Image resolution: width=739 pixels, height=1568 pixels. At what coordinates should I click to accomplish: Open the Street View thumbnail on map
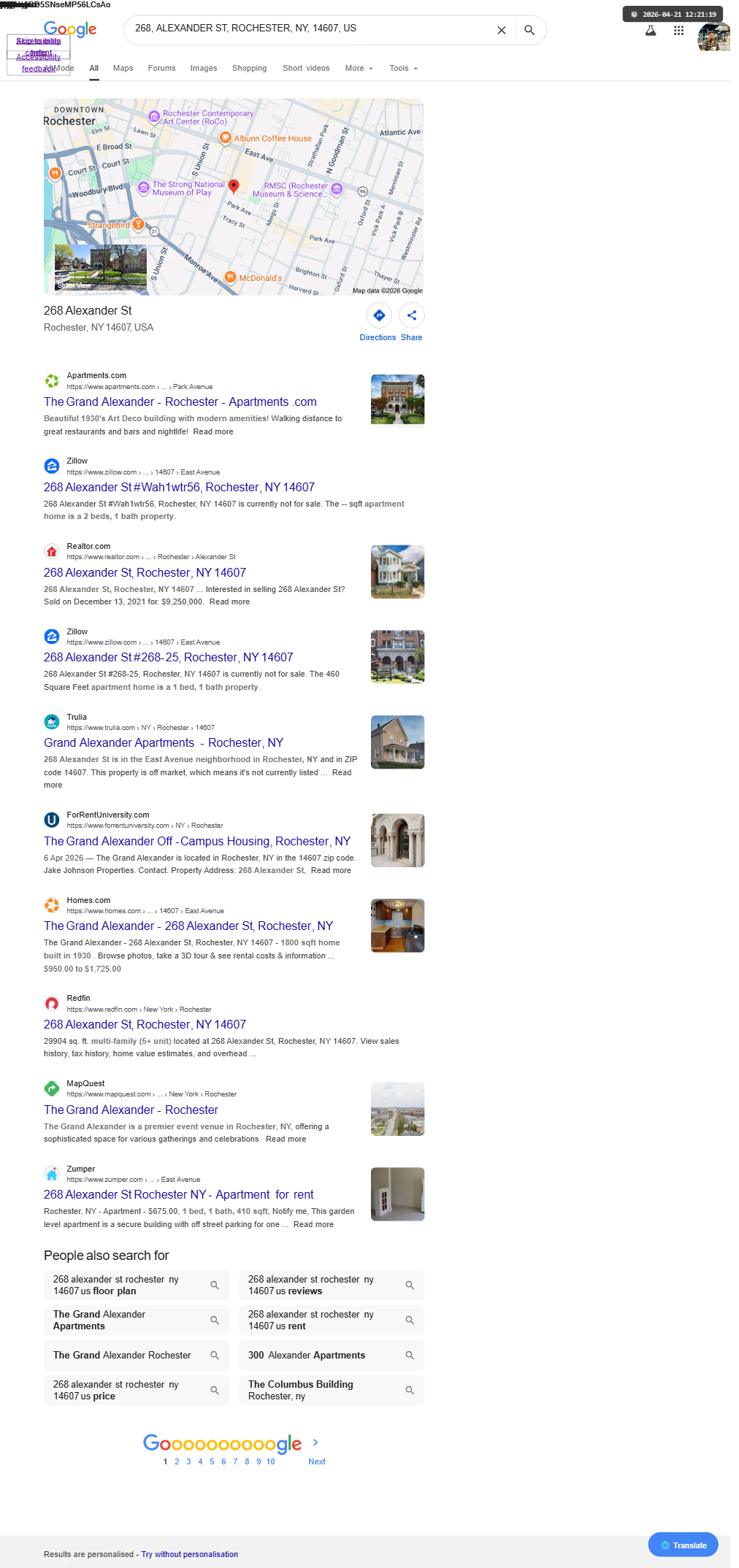100,269
